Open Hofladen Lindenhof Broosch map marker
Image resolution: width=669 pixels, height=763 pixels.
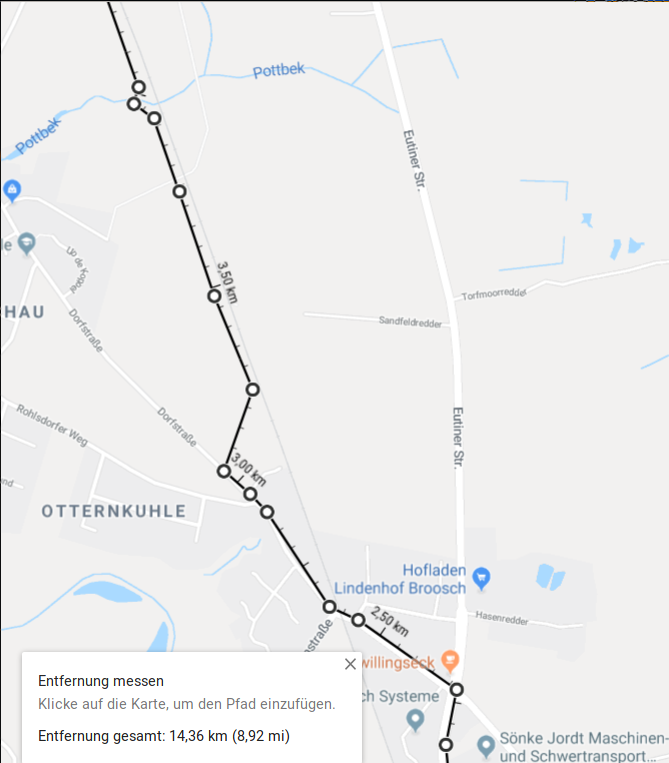point(483,576)
